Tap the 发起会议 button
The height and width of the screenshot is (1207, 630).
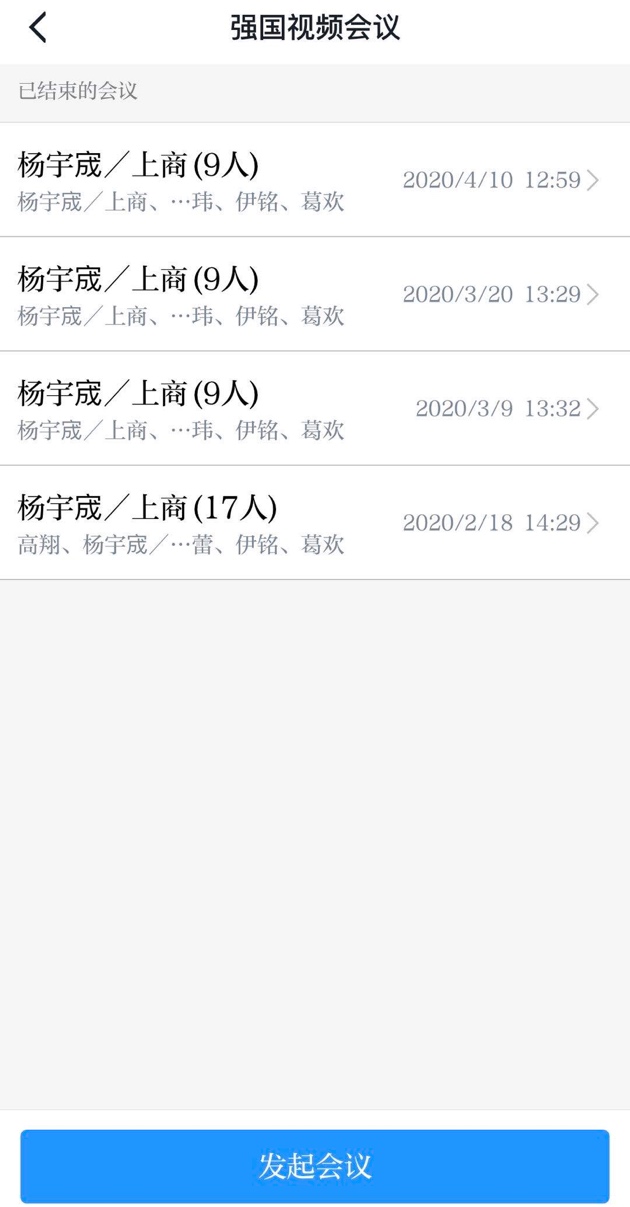(314, 1166)
